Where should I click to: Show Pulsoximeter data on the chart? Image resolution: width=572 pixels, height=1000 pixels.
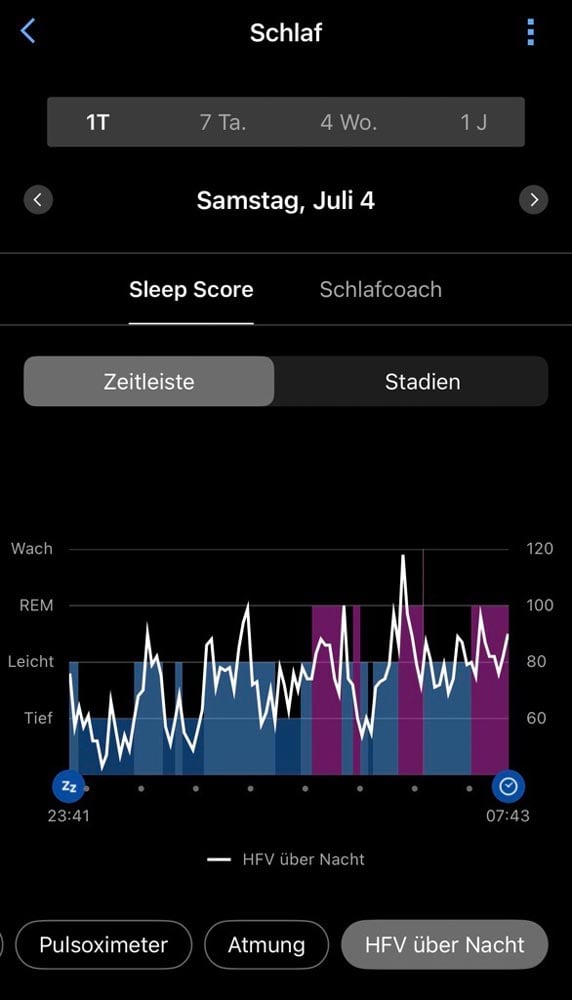coord(103,945)
